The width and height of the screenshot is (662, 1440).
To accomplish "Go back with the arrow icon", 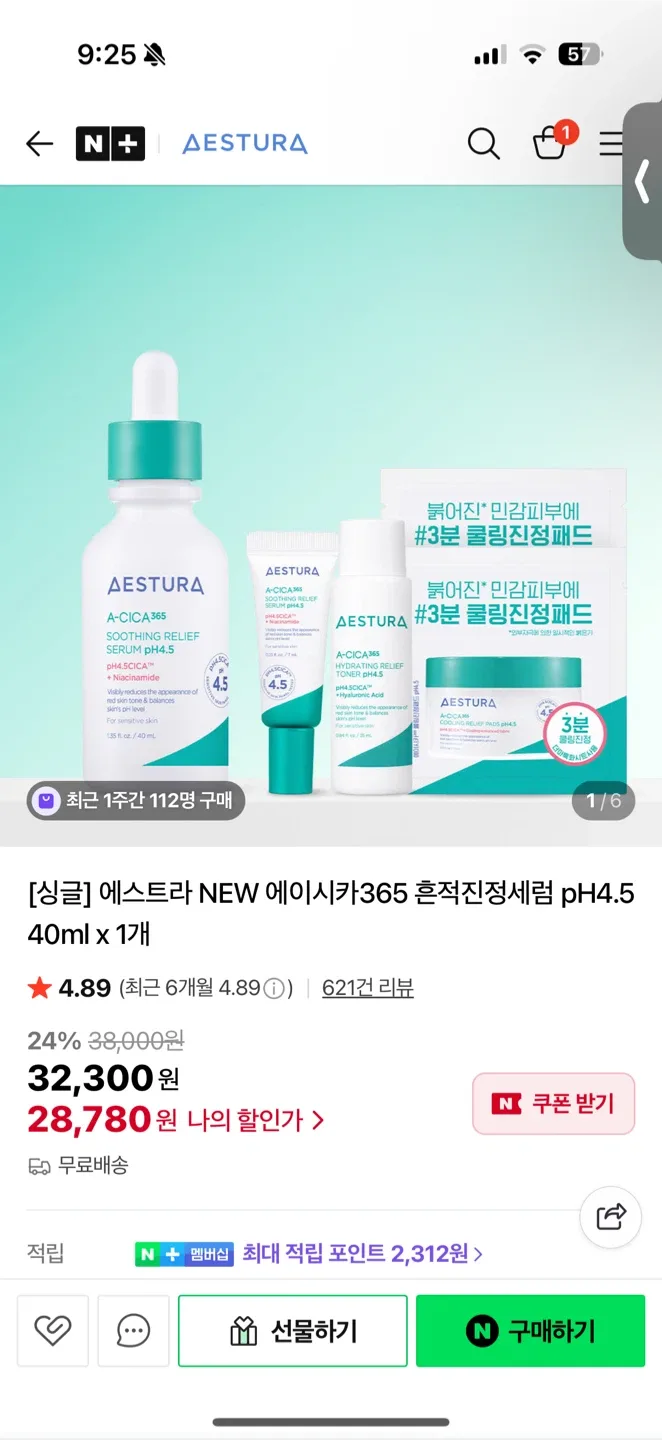I will click(x=40, y=144).
